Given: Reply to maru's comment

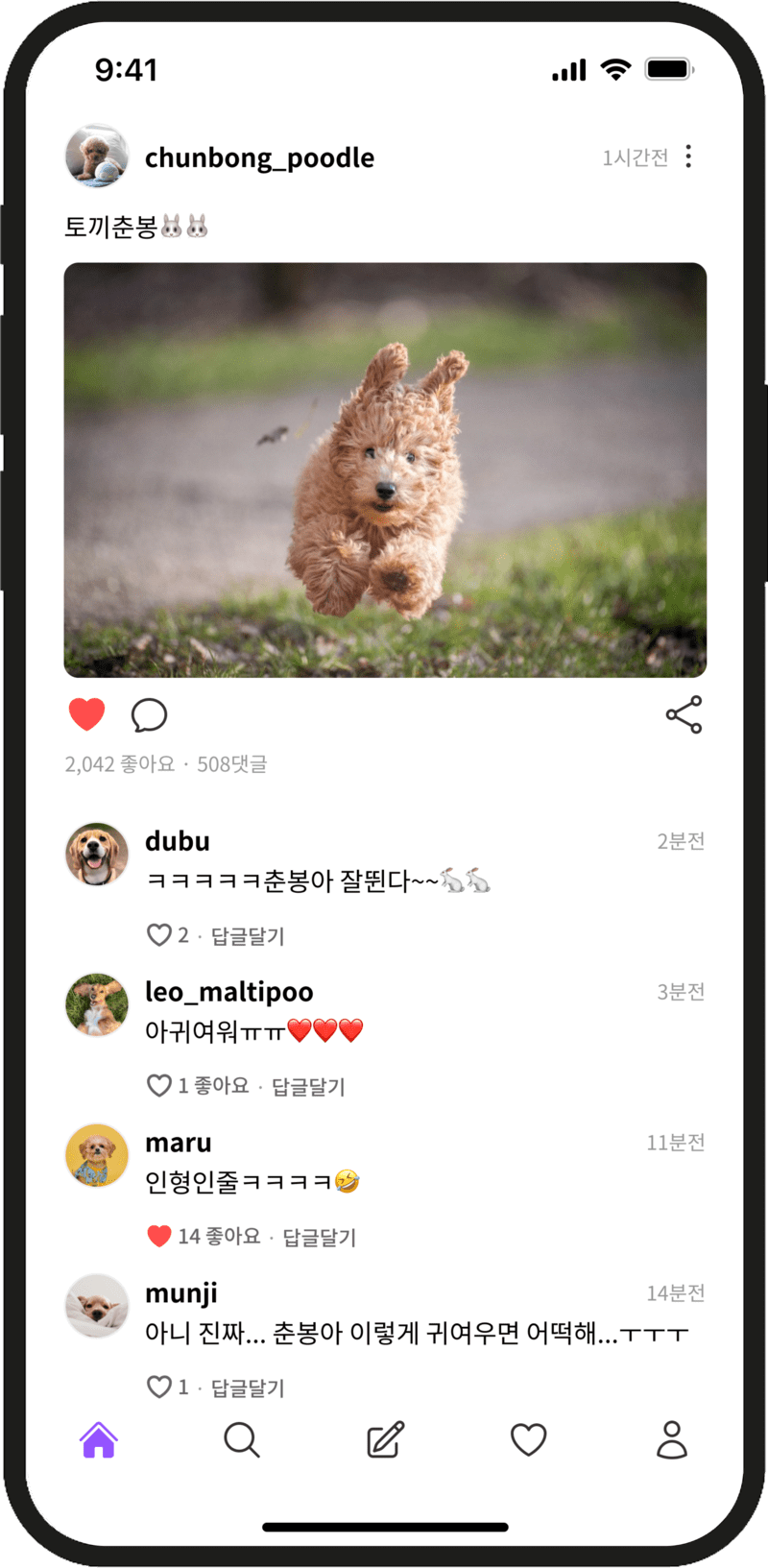Looking at the screenshot, I should pos(319,1238).
